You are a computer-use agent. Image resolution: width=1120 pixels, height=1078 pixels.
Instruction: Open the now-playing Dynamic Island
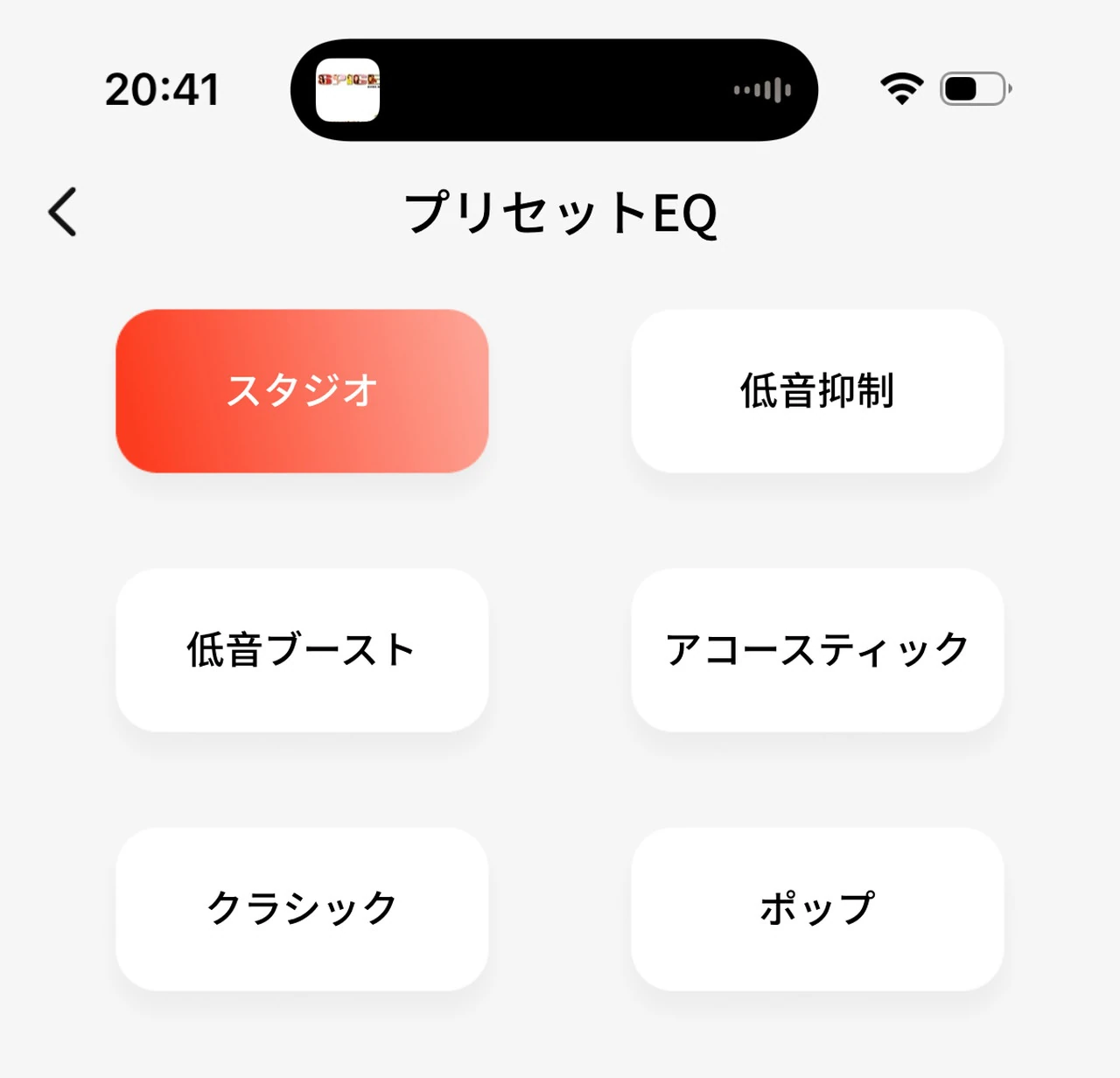tap(554, 89)
